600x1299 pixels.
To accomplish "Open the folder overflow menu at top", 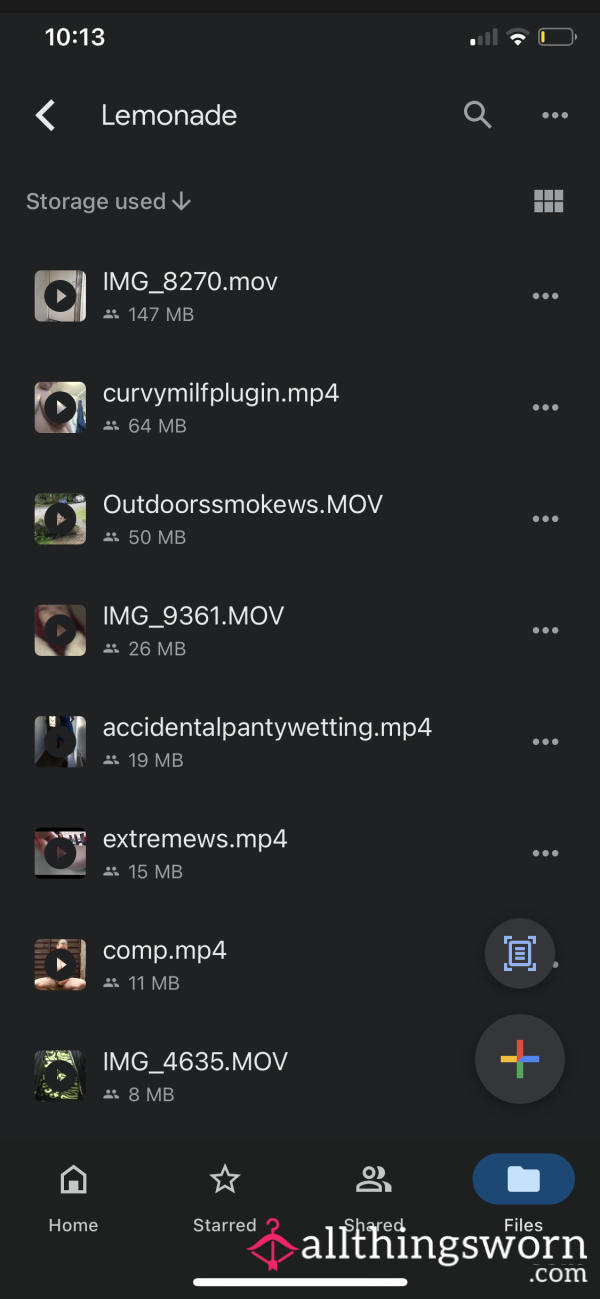I will pos(555,116).
